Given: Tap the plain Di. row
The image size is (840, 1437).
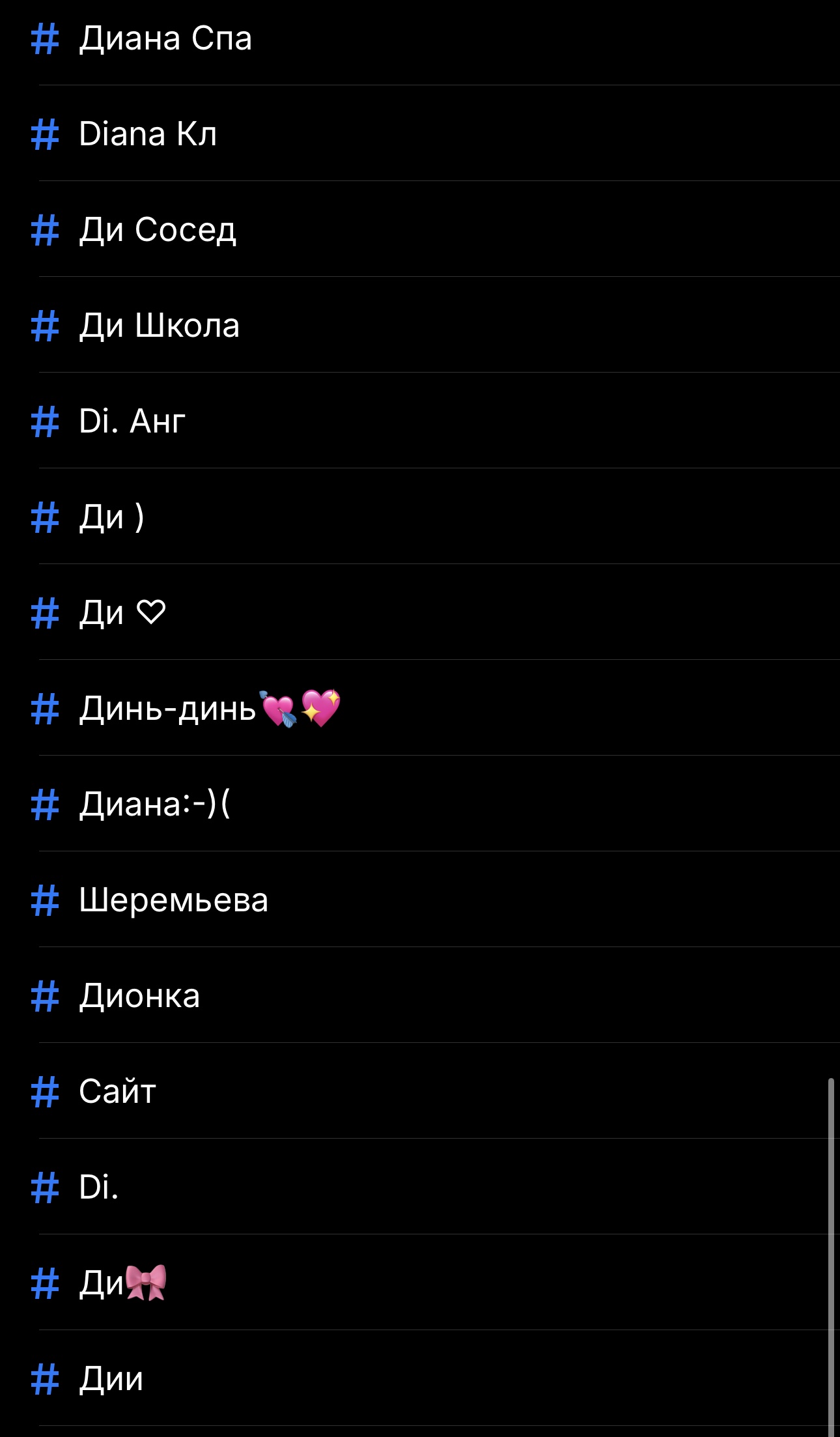Looking at the screenshot, I should coord(420,1187).
